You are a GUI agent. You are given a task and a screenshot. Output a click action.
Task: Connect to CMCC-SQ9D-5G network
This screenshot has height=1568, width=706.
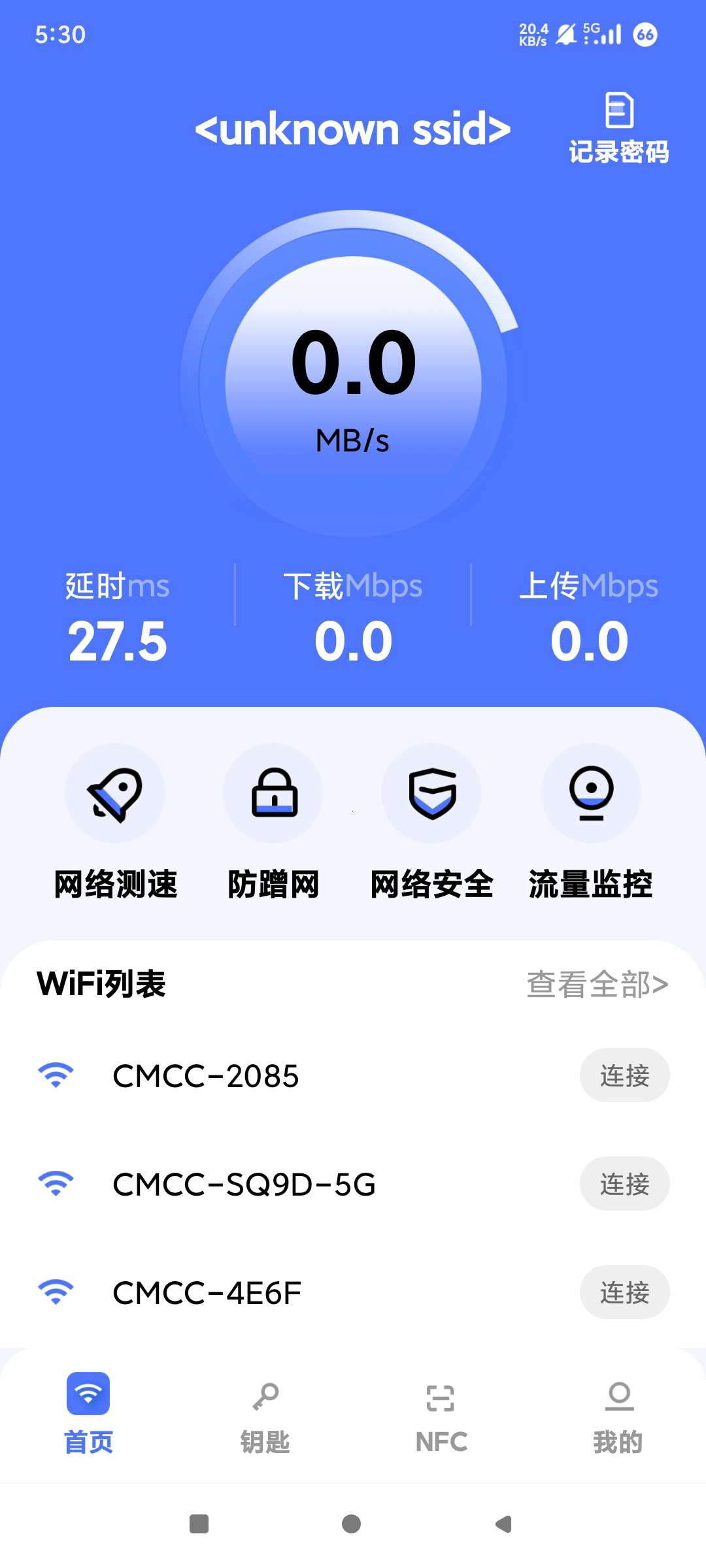(x=624, y=1184)
